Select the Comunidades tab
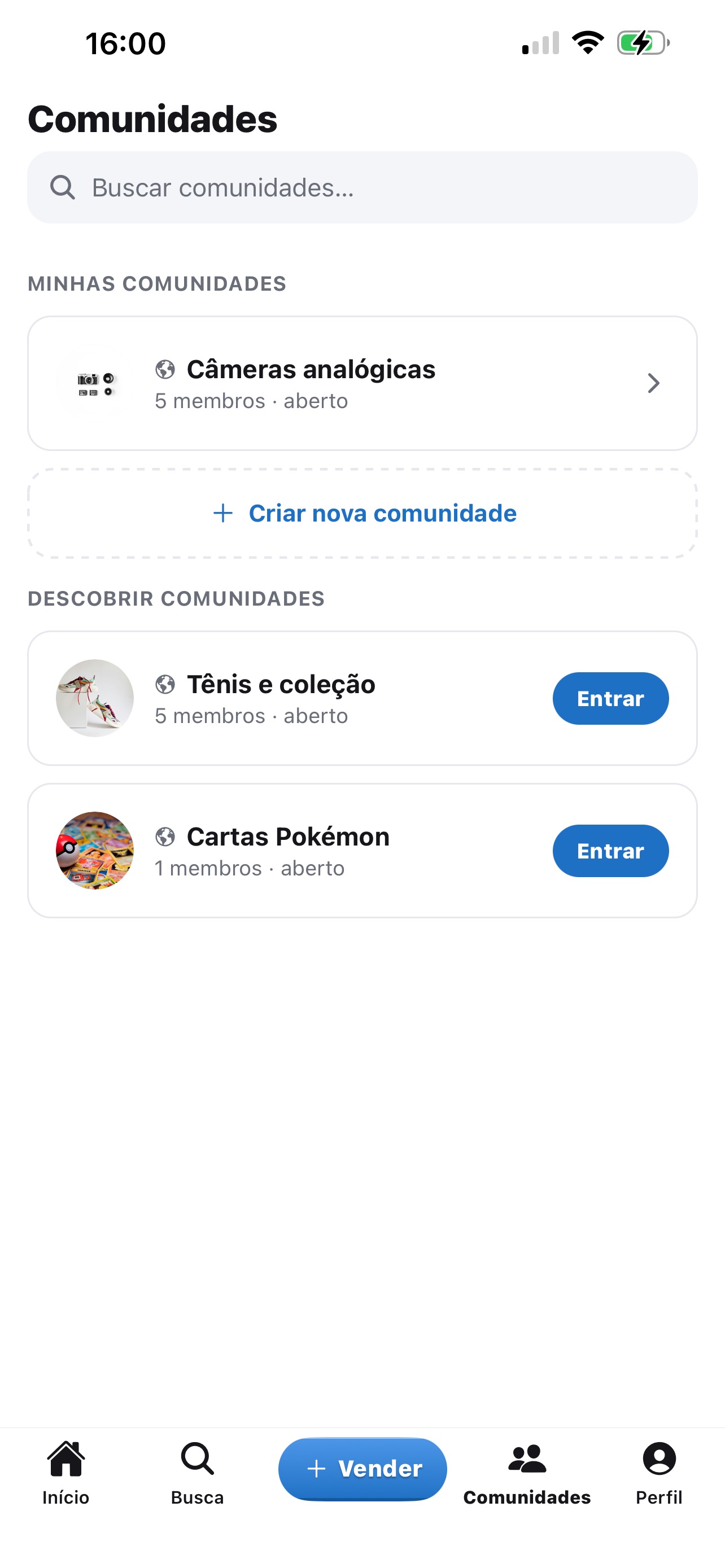 pos(527,1473)
